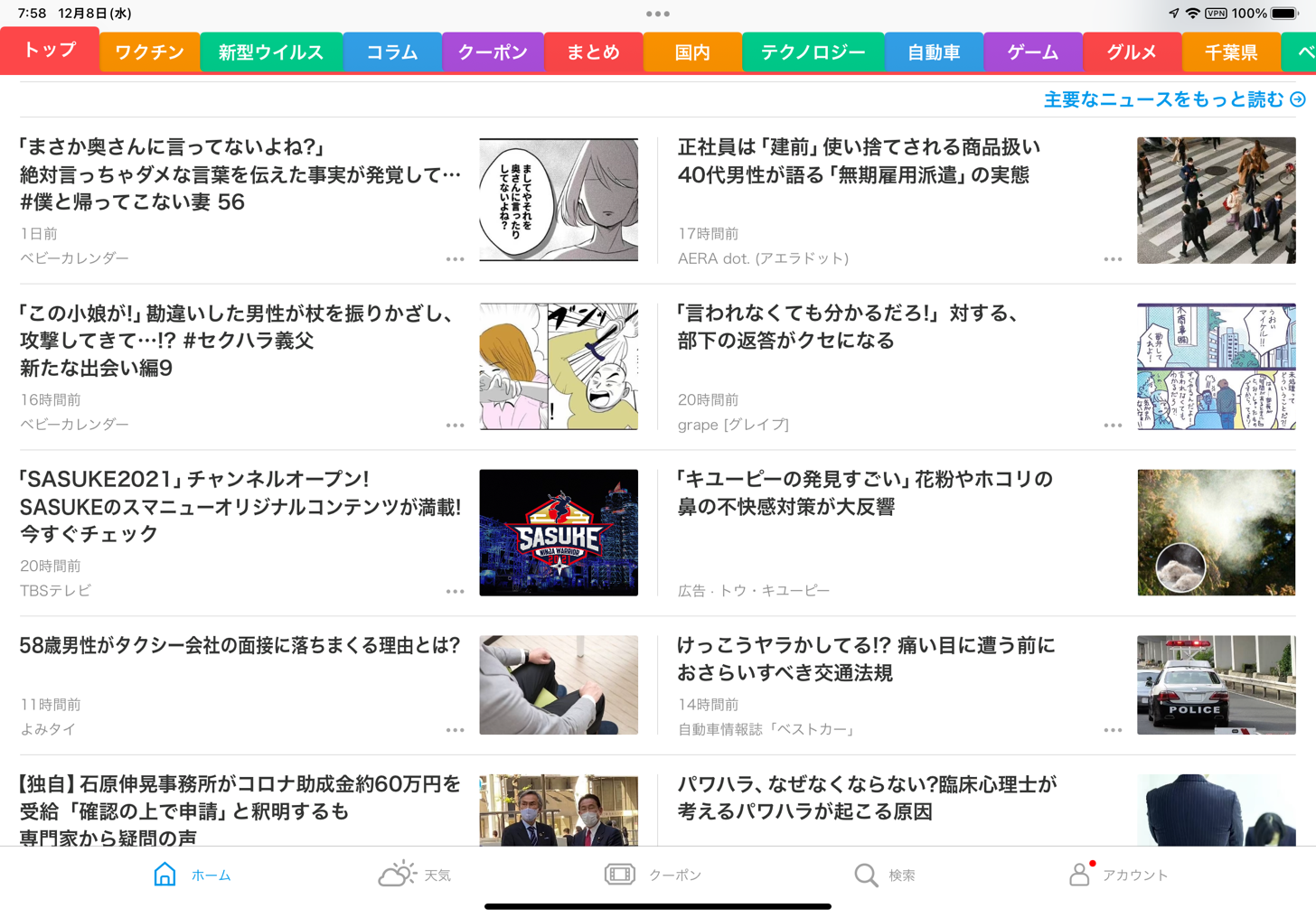
Task: Open the 「この小娘が!」 manga article
Action: click(237, 341)
